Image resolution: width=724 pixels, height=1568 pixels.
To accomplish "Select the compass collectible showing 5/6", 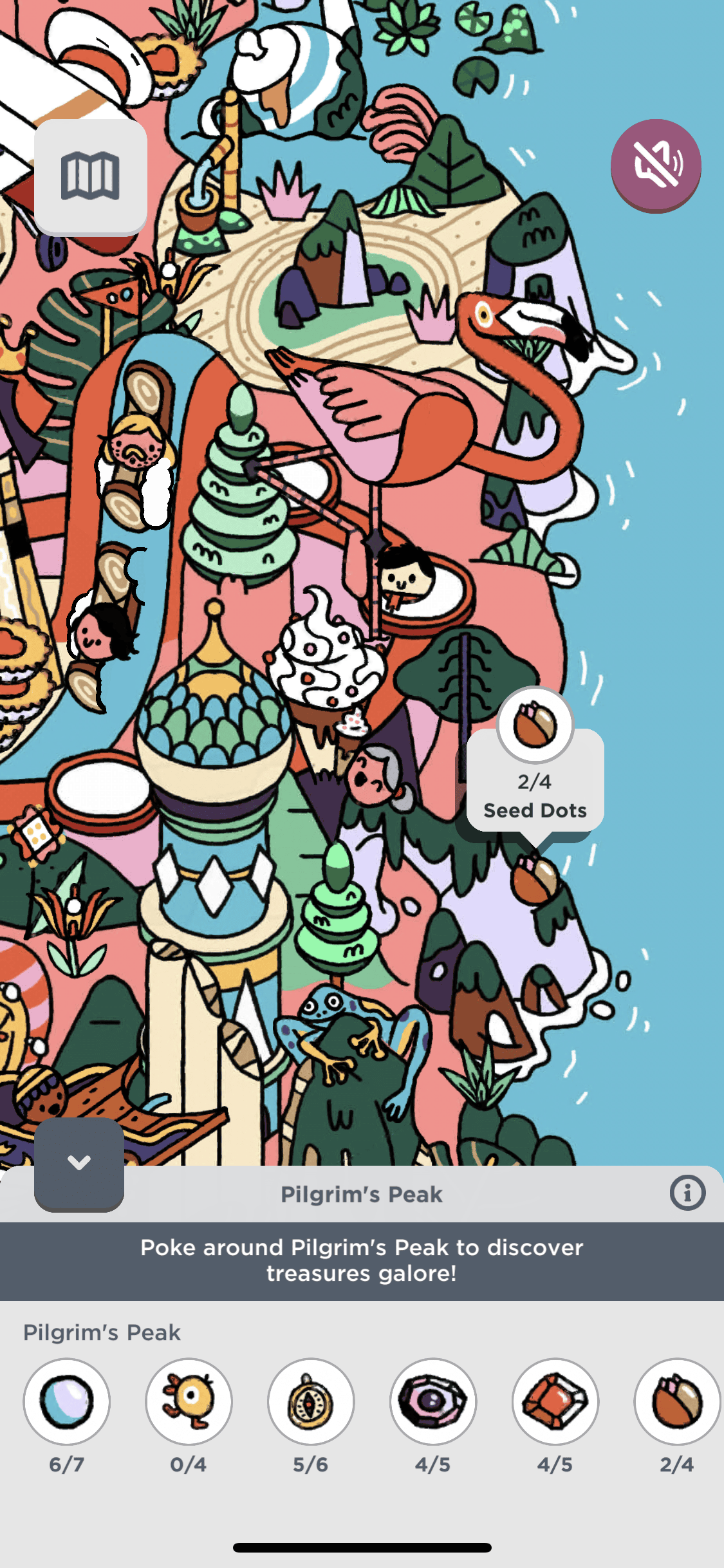I will tap(311, 1401).
